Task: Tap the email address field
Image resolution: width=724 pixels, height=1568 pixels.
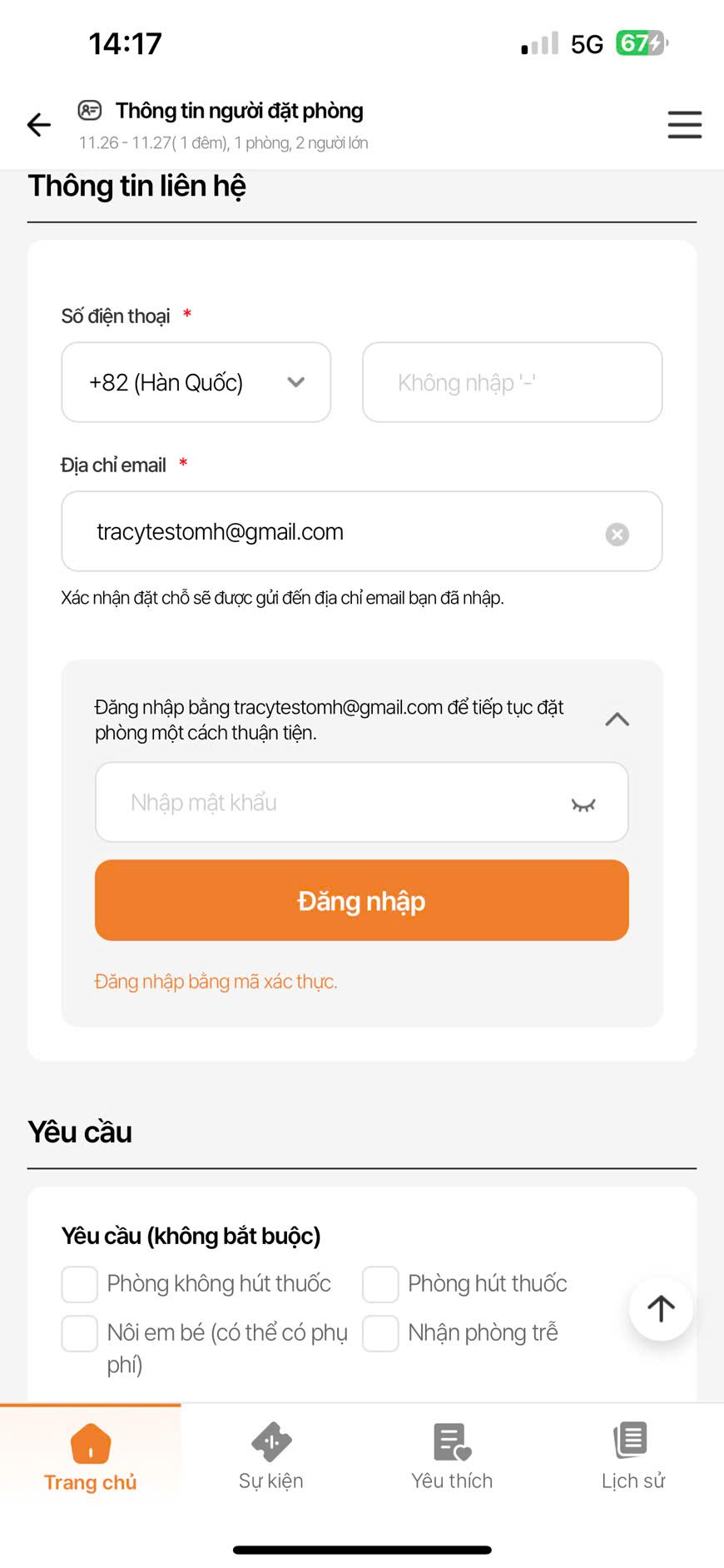Action: click(333, 532)
